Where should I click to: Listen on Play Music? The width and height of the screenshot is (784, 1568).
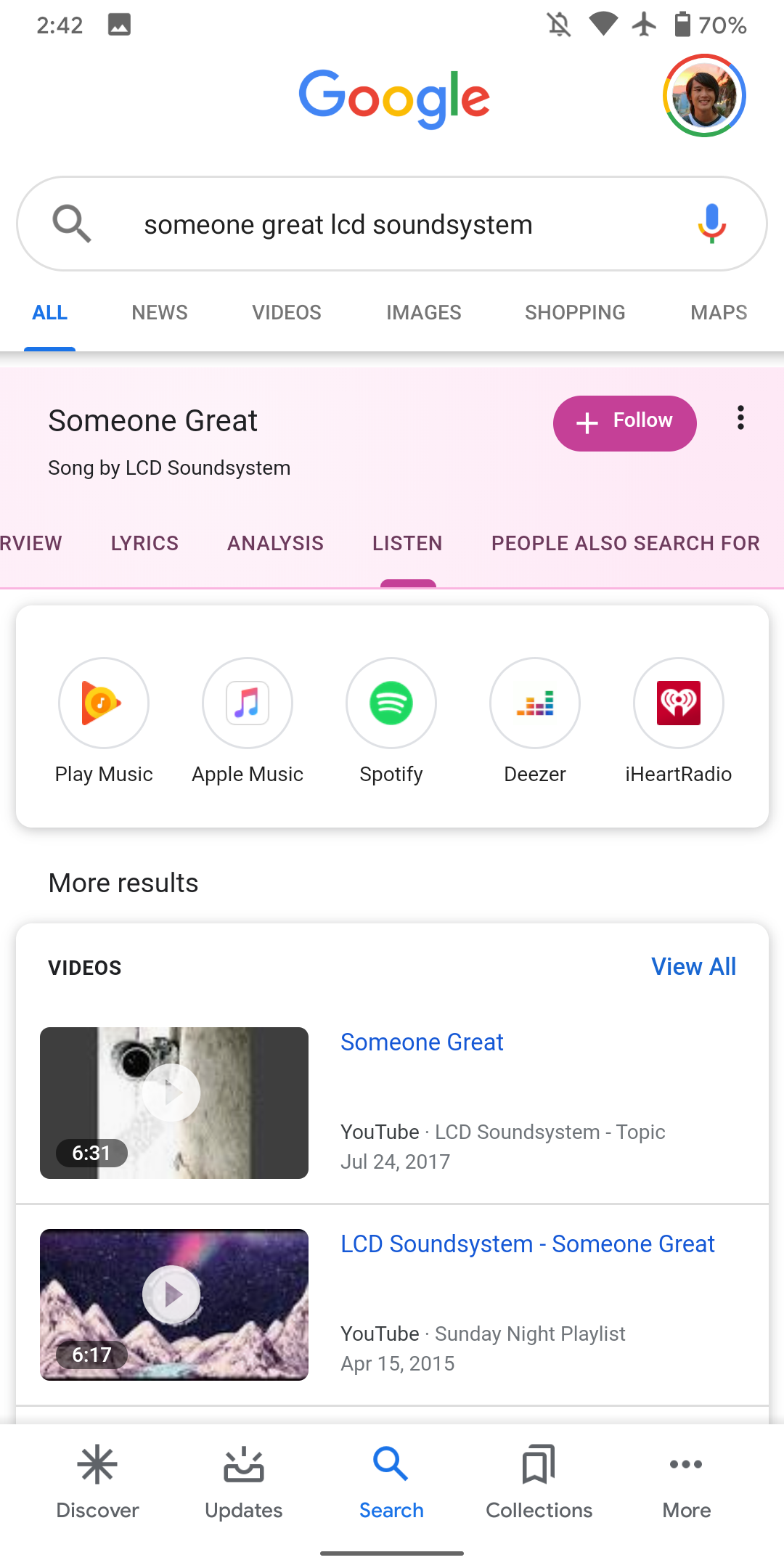coord(104,703)
